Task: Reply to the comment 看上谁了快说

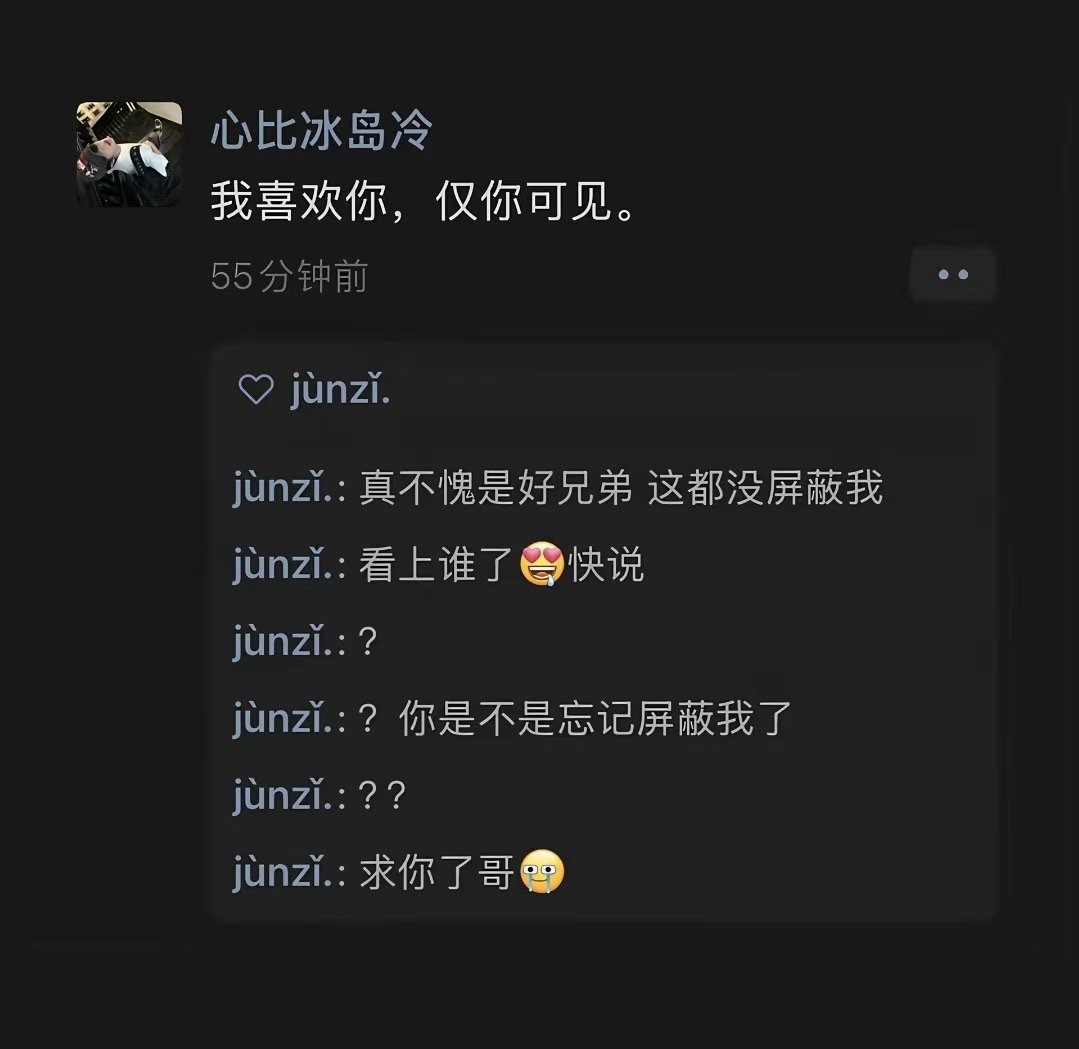Action: point(500,567)
